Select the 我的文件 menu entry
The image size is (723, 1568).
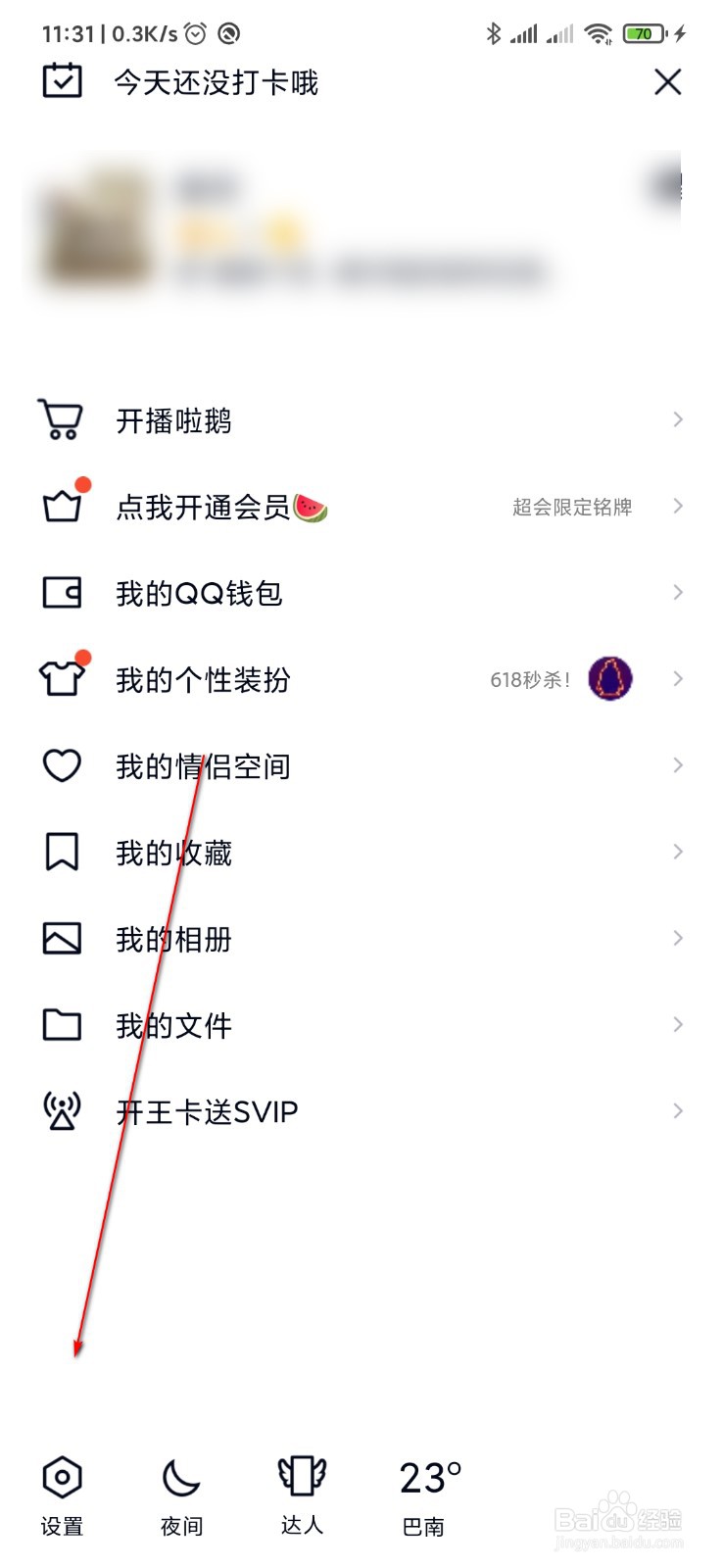(173, 1024)
